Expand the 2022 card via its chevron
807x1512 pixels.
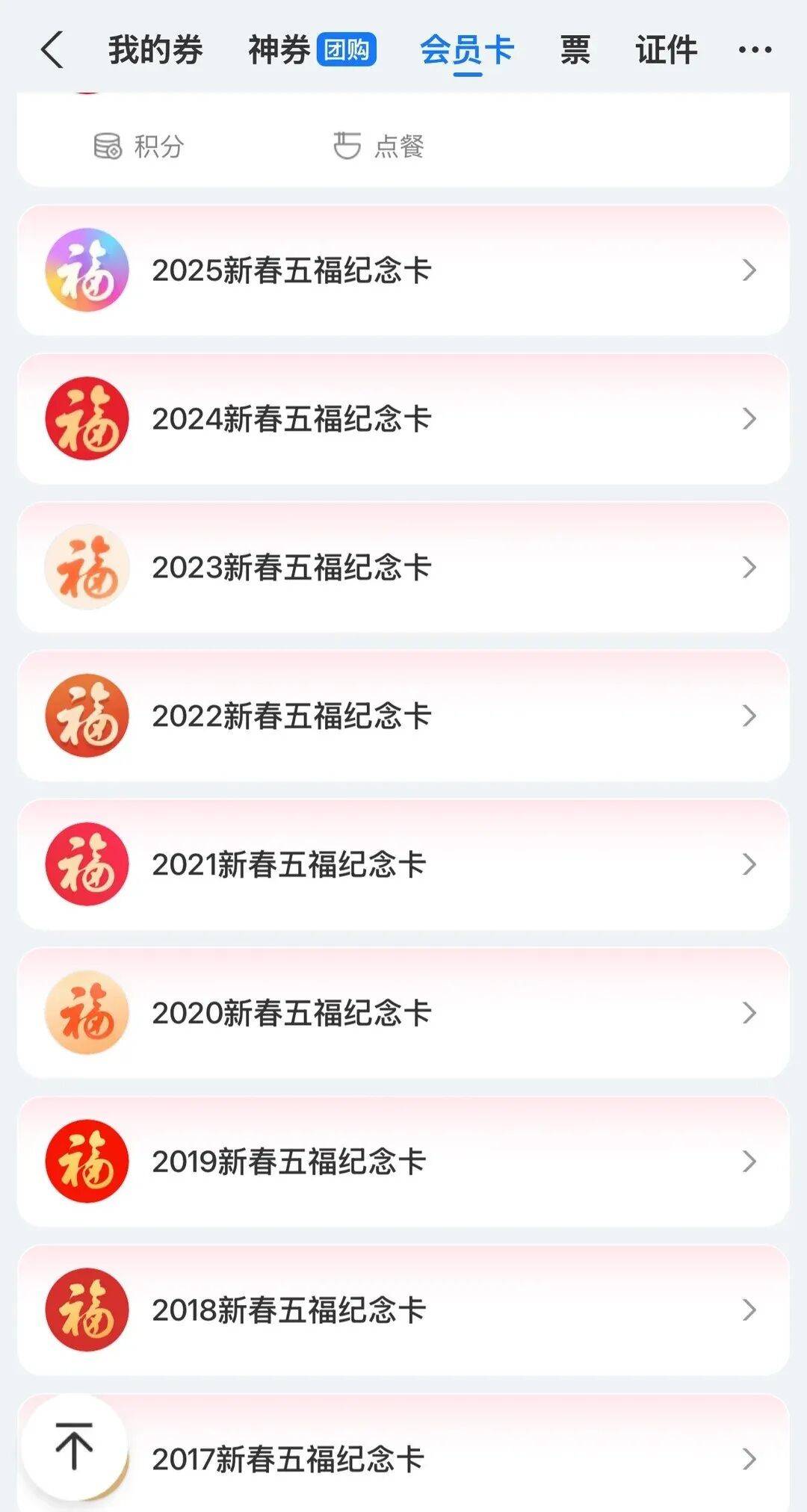coord(749,716)
